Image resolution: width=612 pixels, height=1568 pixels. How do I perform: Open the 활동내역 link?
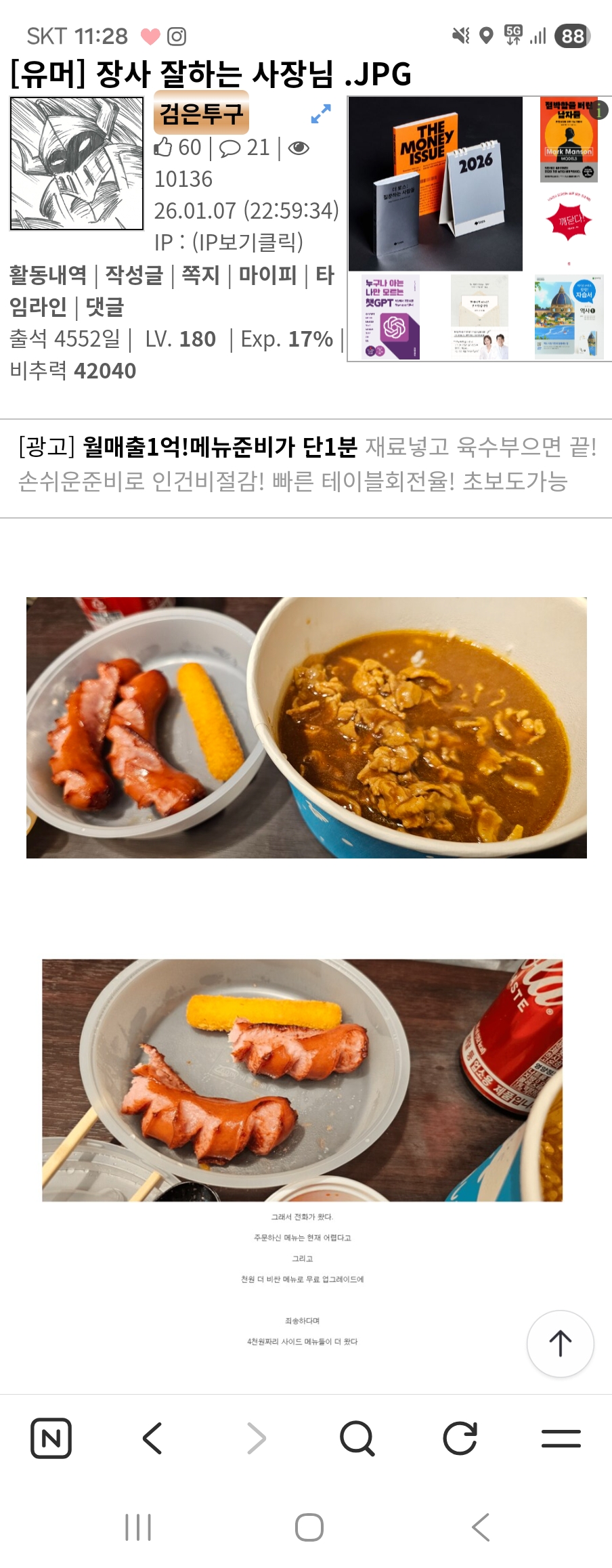[x=48, y=275]
